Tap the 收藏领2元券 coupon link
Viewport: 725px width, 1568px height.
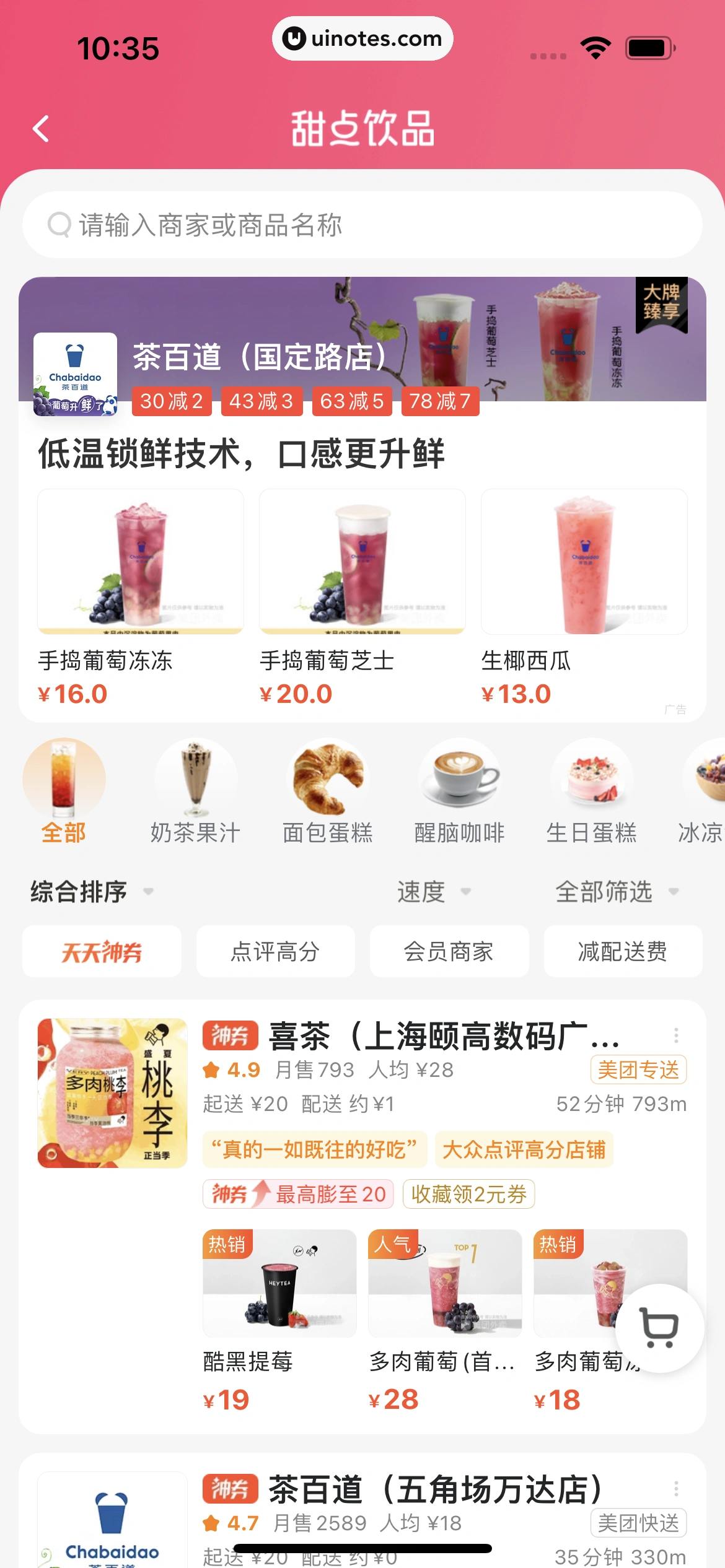[x=468, y=1193]
